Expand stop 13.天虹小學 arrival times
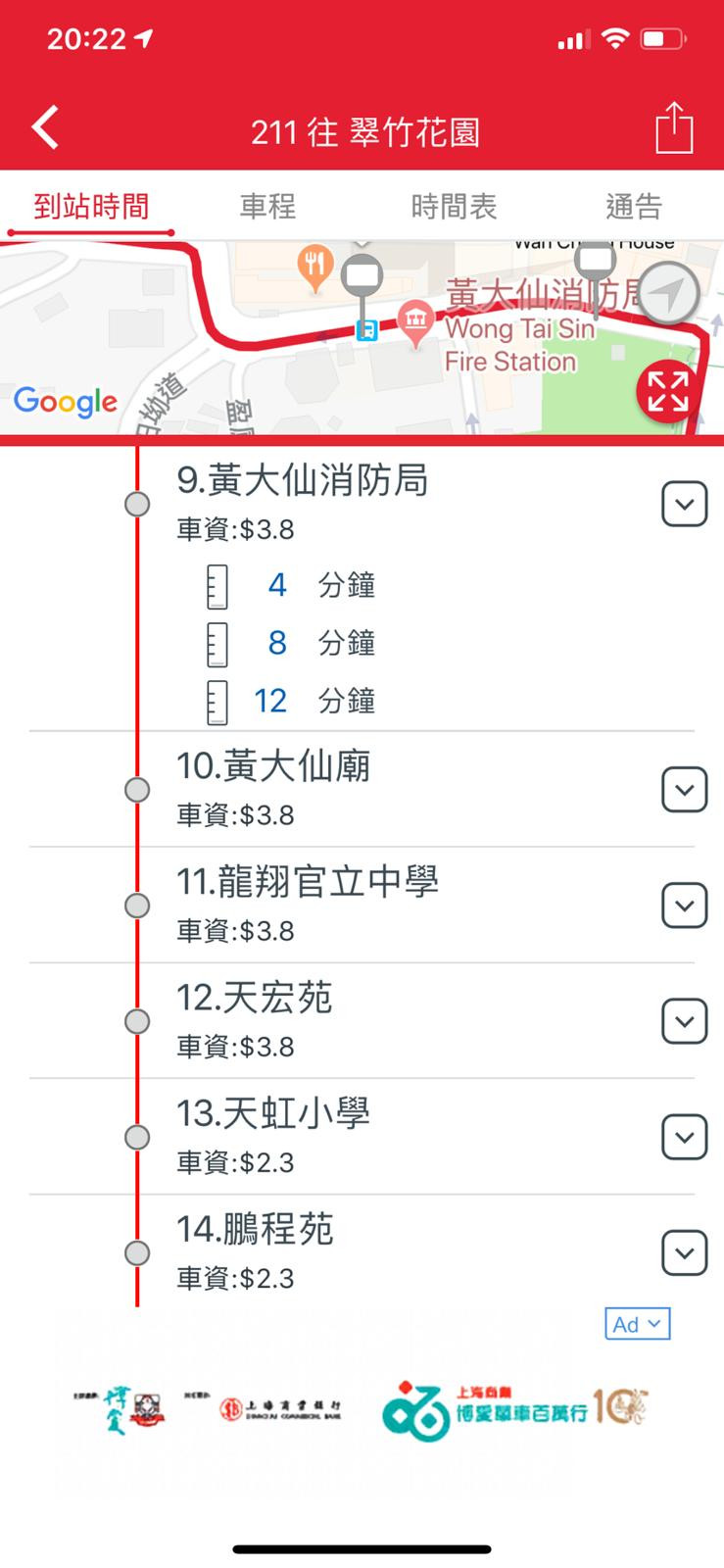The image size is (724, 1568). 684,1137
